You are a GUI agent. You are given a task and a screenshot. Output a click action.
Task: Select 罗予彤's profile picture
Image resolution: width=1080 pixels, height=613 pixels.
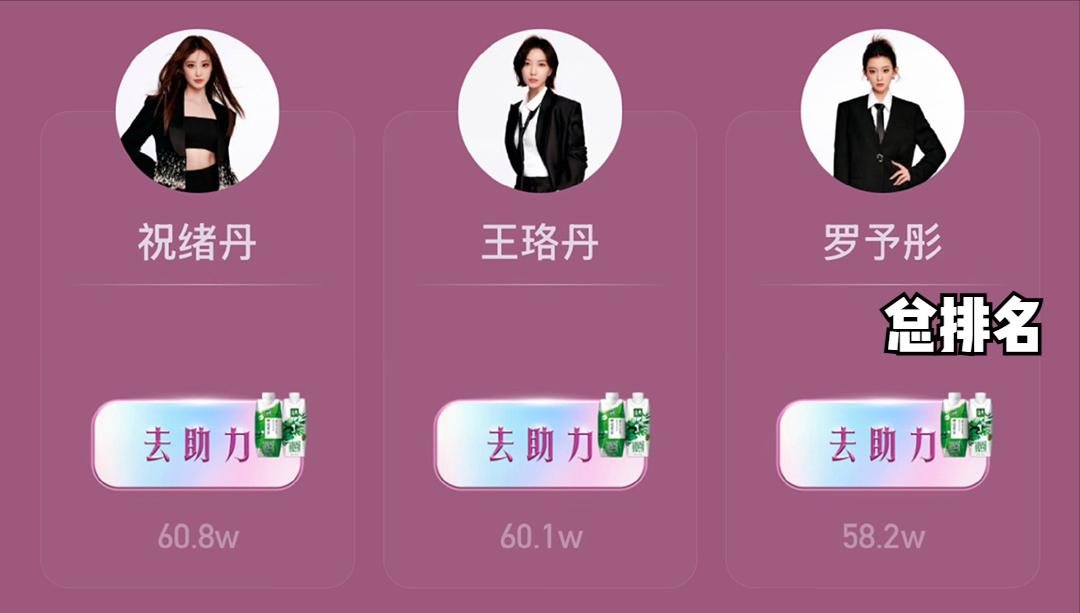(x=883, y=110)
